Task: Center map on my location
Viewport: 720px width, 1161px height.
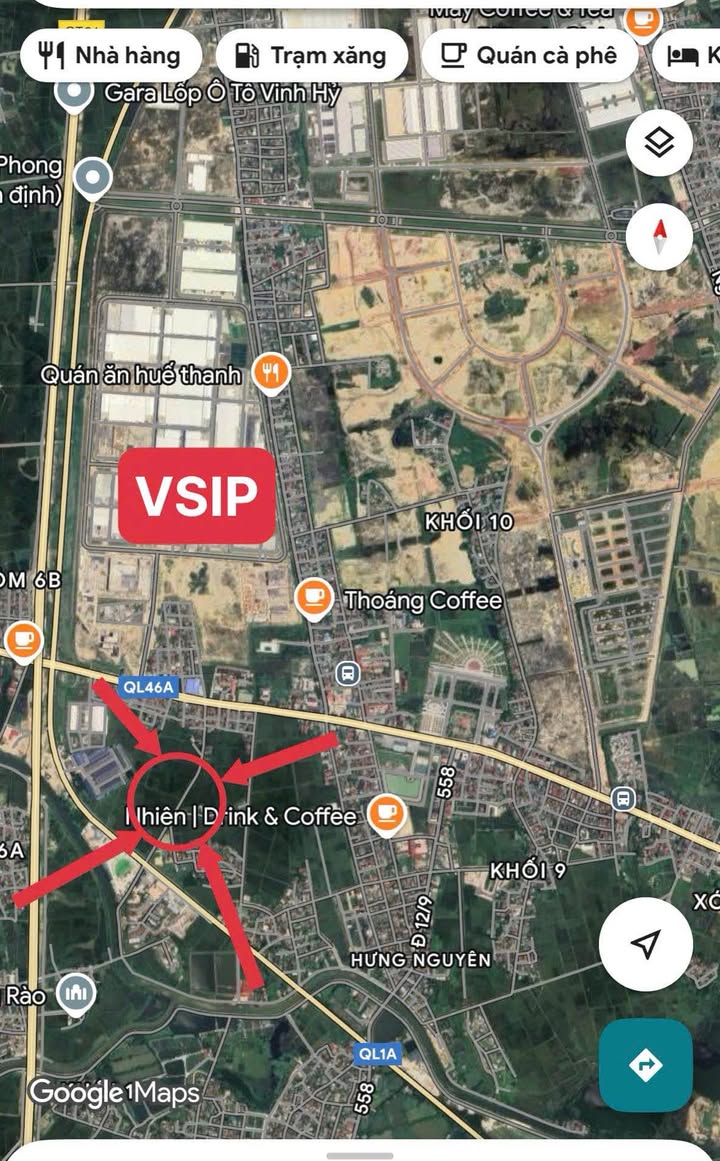Action: point(646,944)
